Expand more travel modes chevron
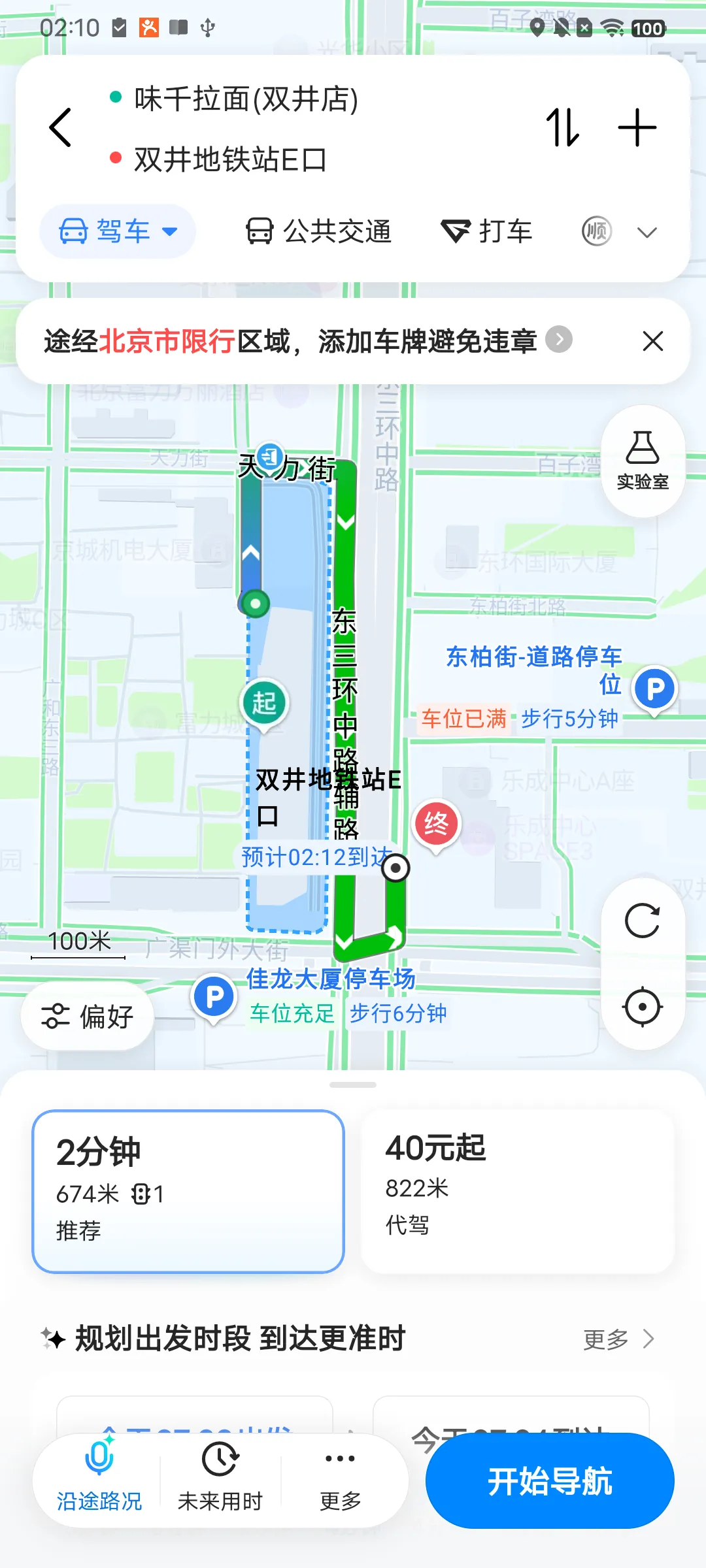706x1568 pixels. coord(647,232)
